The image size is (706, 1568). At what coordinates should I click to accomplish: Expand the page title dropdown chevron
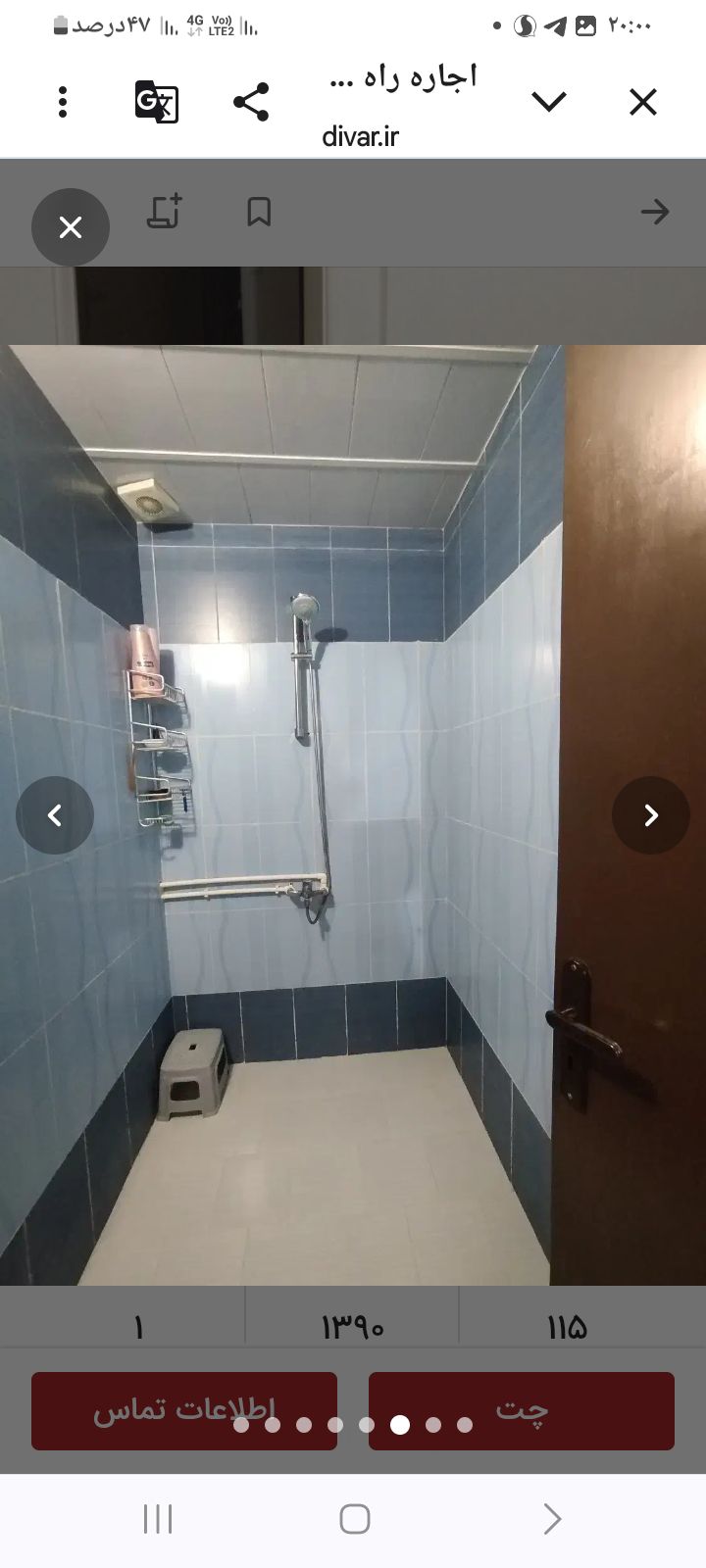pyautogui.click(x=548, y=101)
